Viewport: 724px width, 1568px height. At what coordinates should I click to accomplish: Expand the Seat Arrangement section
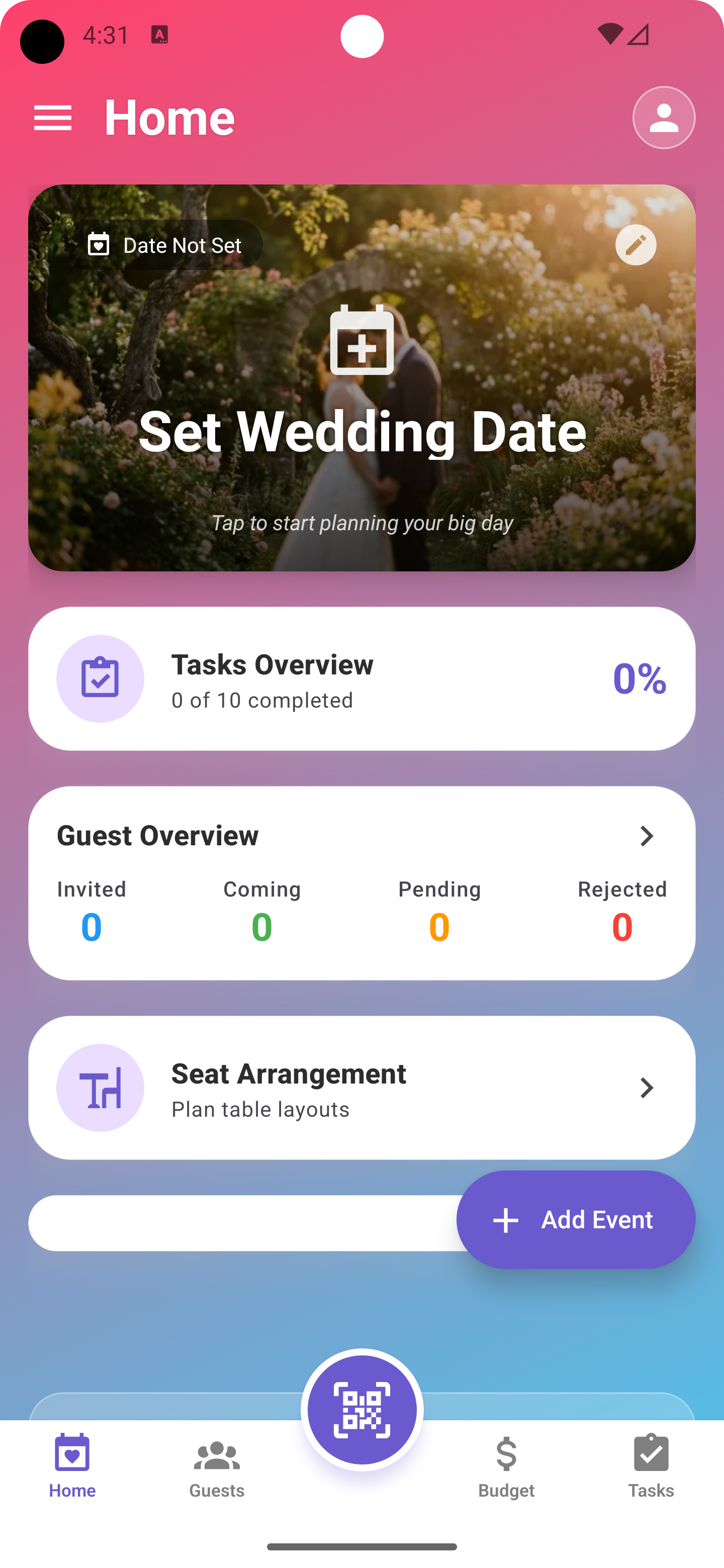(x=647, y=1089)
